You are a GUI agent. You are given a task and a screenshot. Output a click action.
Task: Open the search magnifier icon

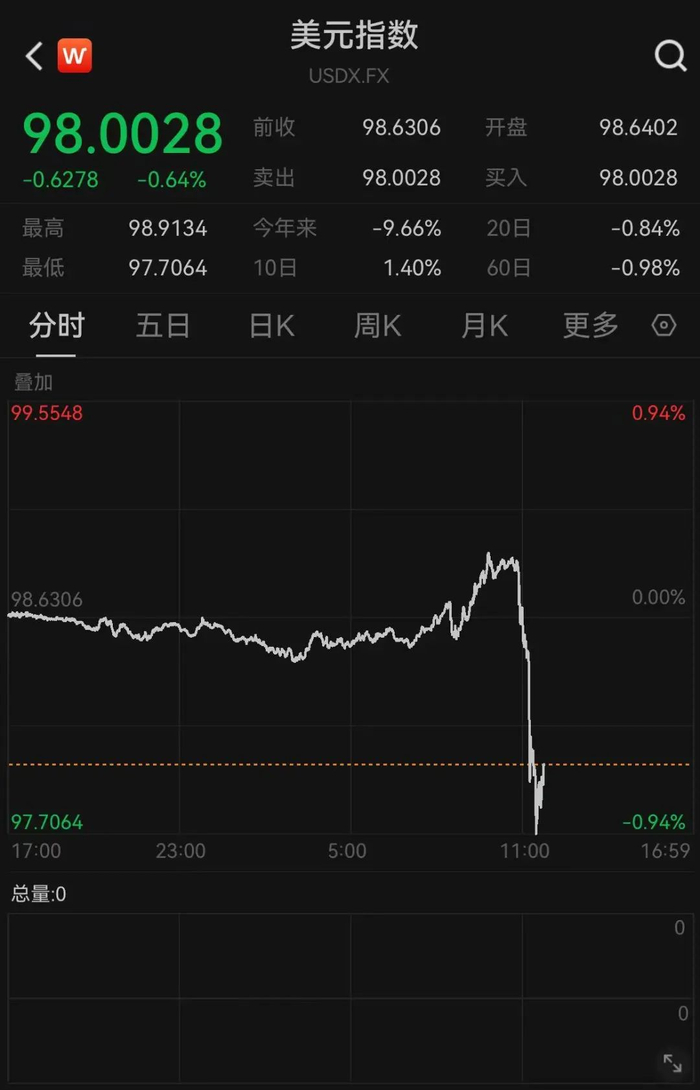click(670, 56)
